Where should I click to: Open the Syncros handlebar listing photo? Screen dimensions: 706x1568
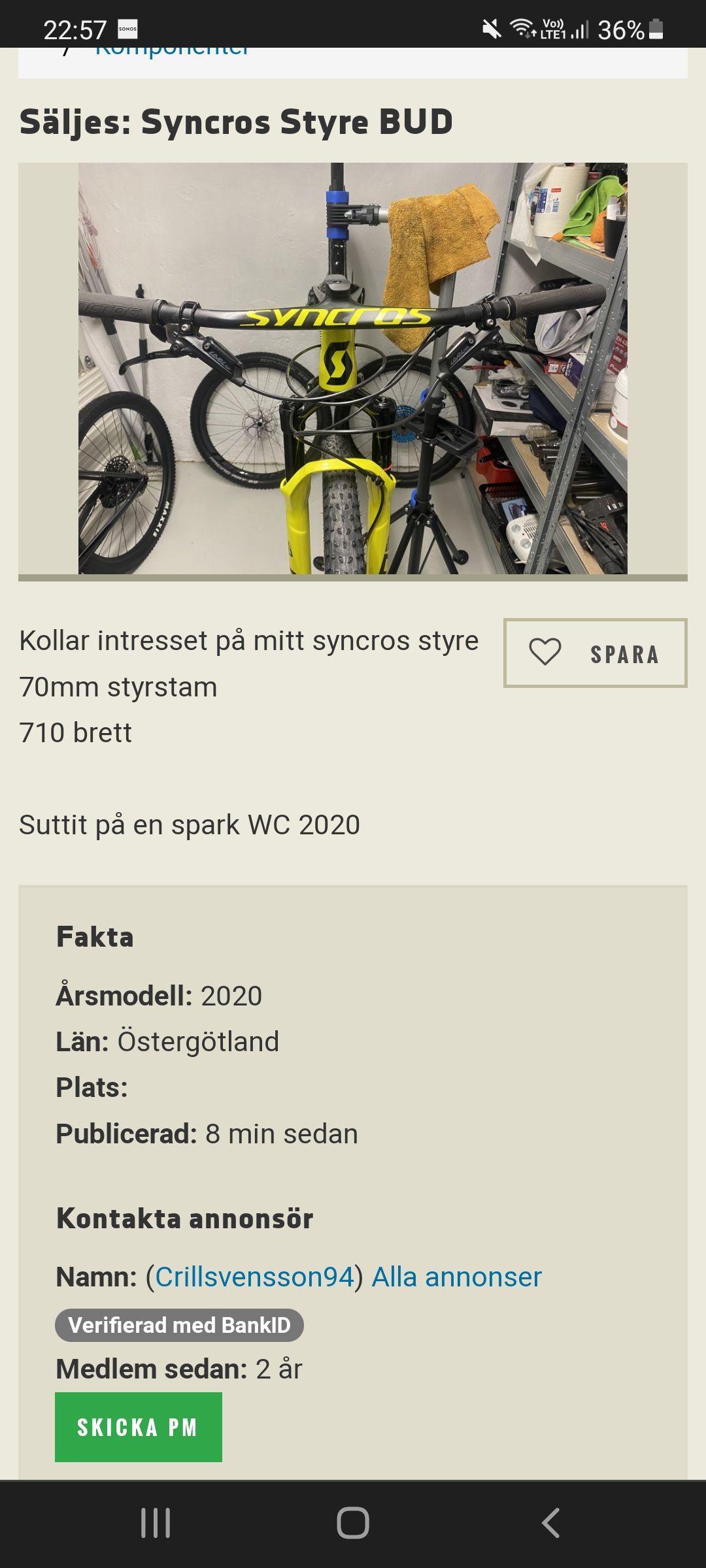(x=353, y=368)
